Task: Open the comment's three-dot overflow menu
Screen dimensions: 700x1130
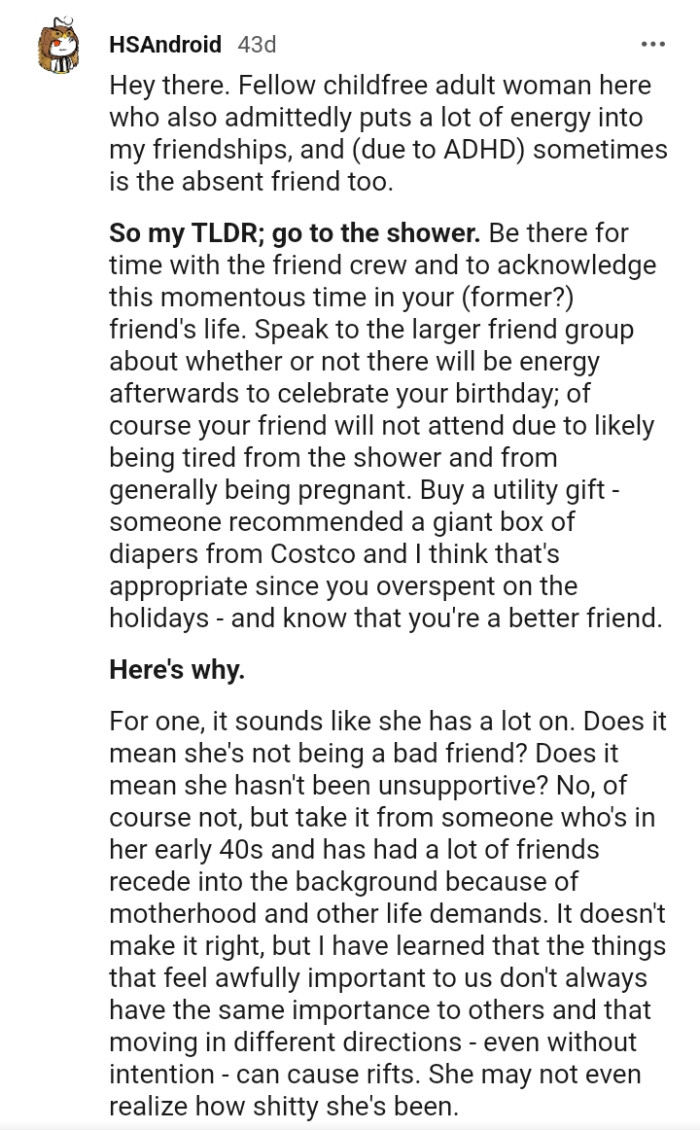Action: click(652, 45)
